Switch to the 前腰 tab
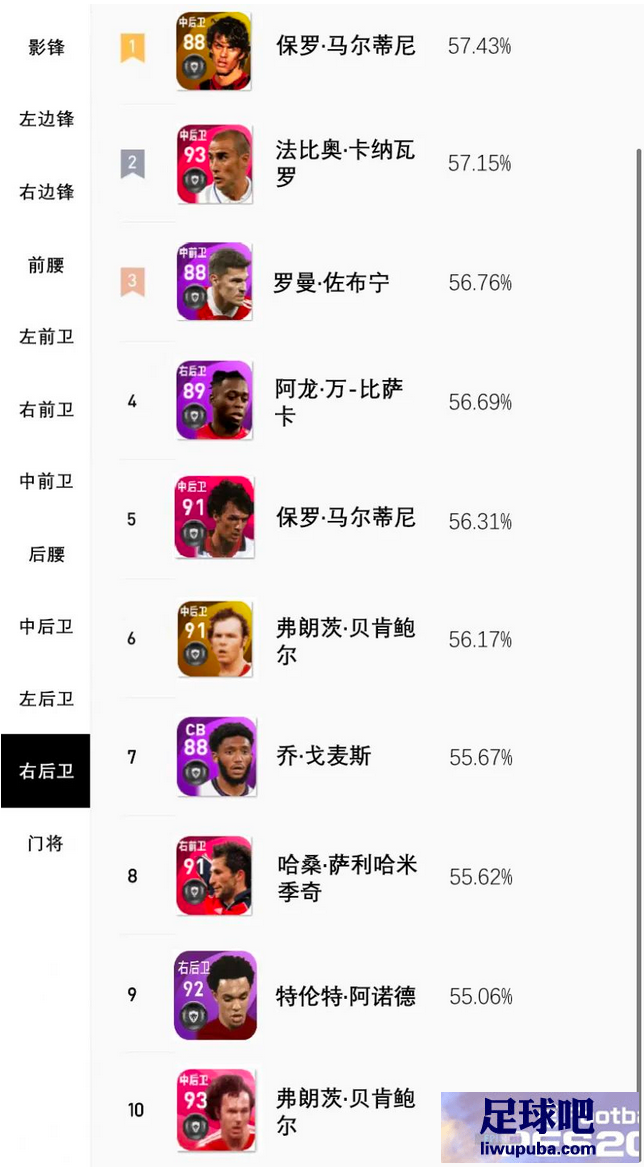Image resolution: width=644 pixels, height=1168 pixels. [45, 264]
